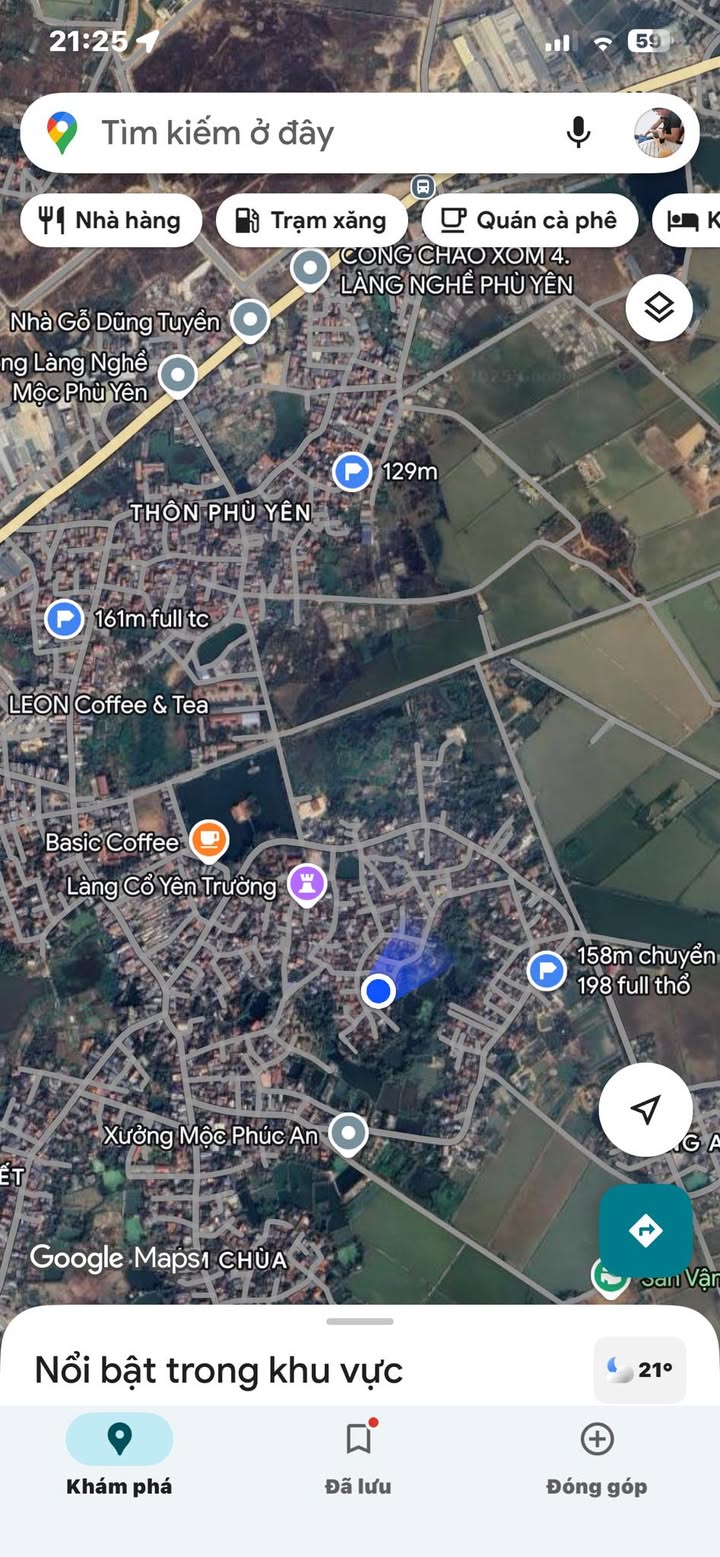Select the "Nhà hàng" filter chip
Viewport: 720px width, 1557px height.
click(111, 221)
